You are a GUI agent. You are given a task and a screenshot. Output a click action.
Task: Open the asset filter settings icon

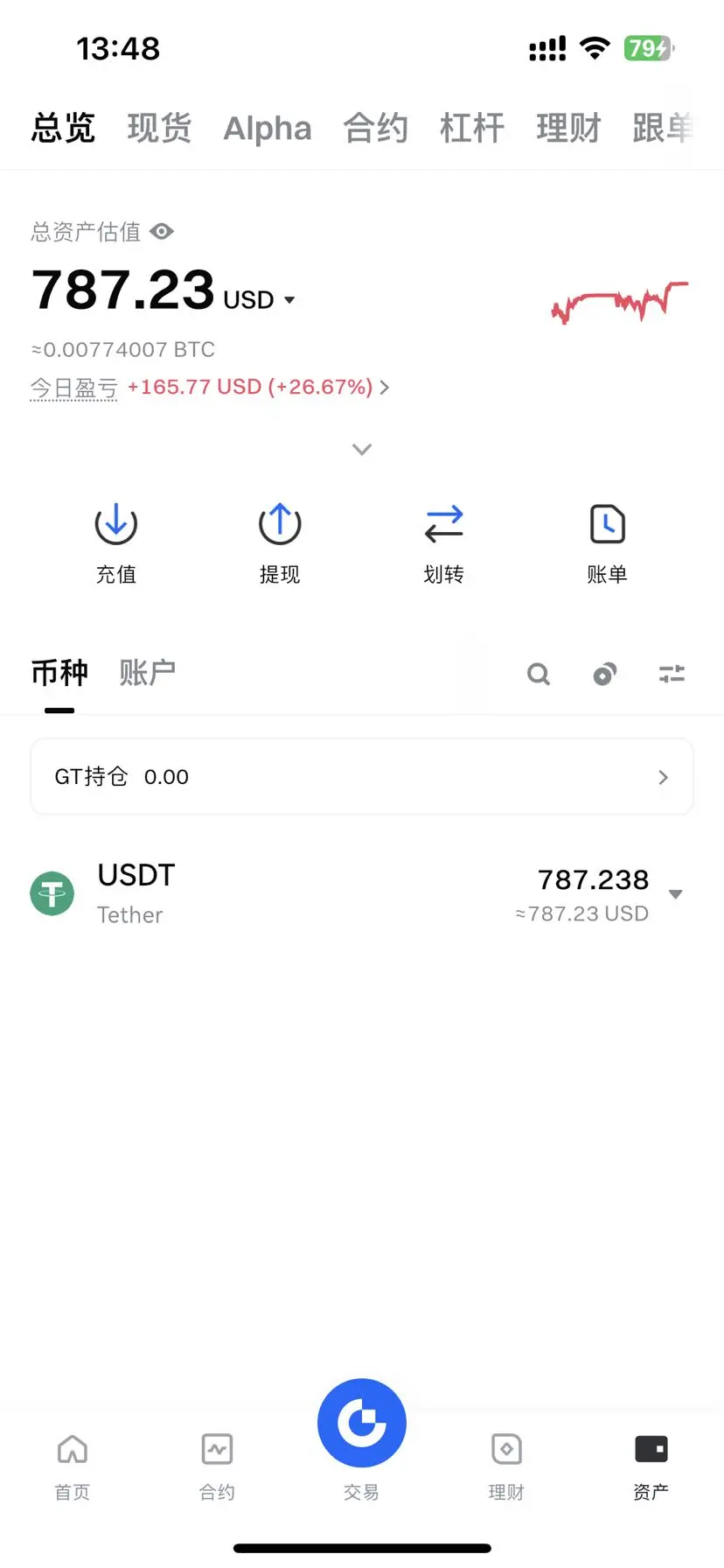[672, 674]
